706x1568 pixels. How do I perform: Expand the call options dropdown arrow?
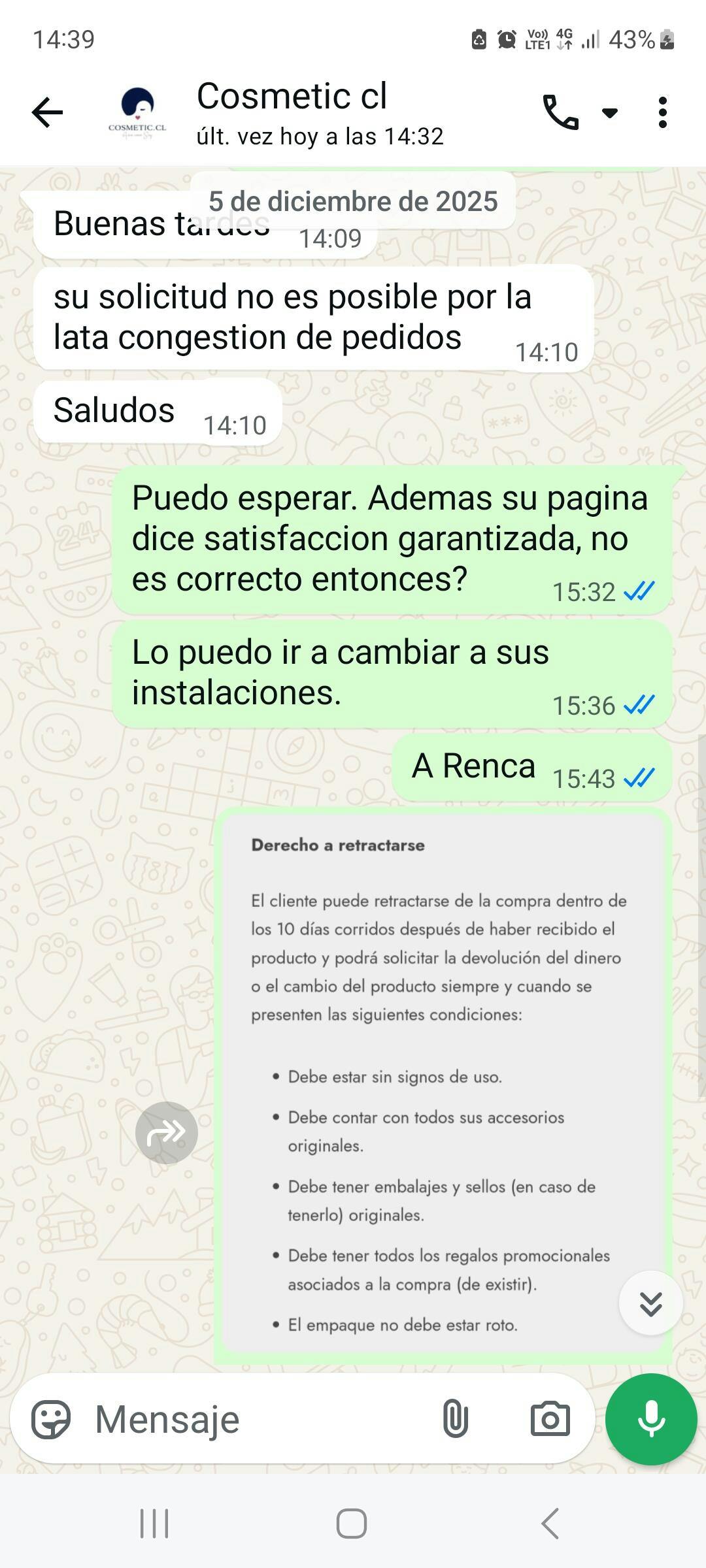point(610,113)
